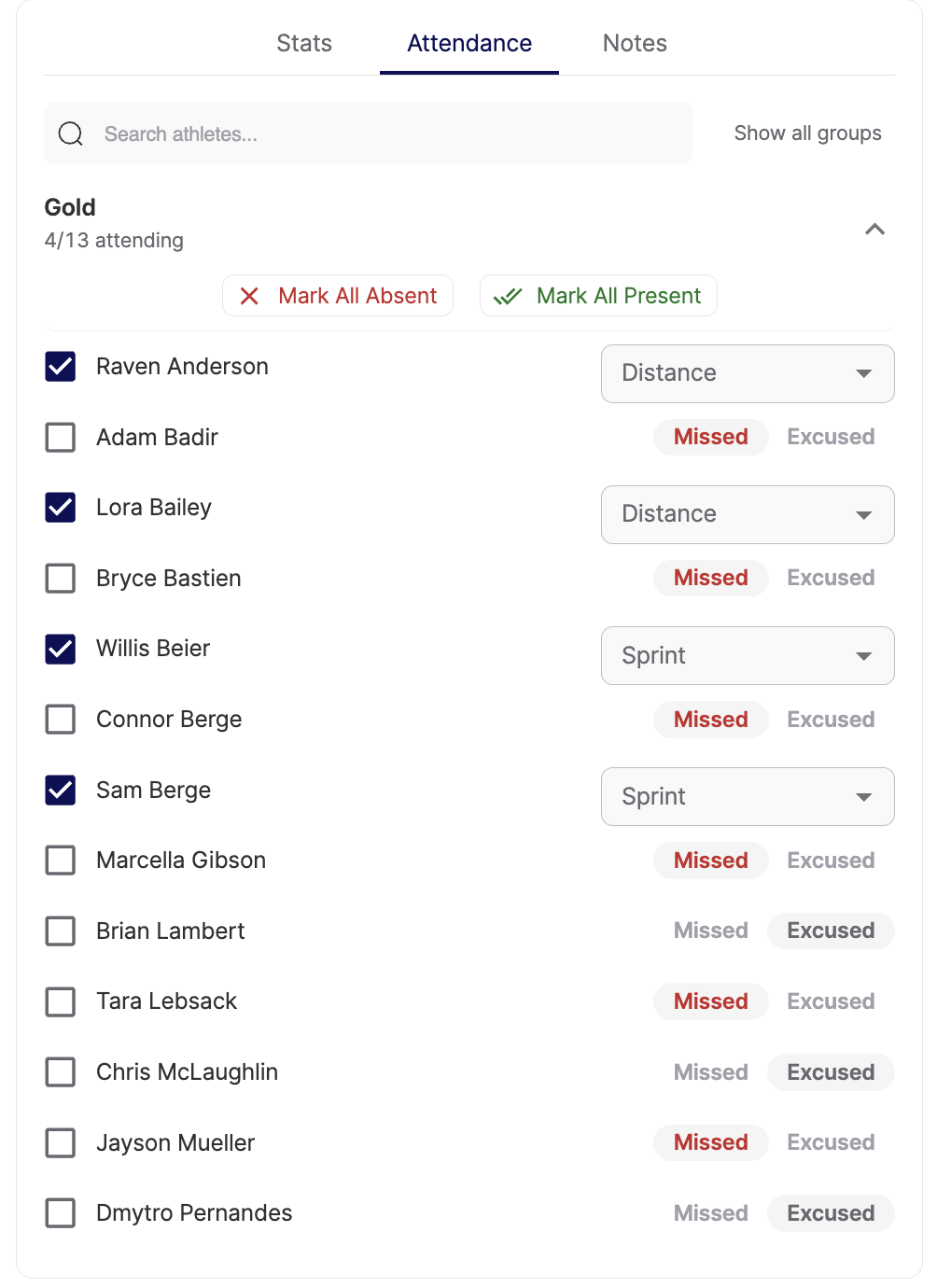Uncheck Raven Anderson's attendance checkbox
Screen dimensions: 937x1288
click(x=61, y=367)
